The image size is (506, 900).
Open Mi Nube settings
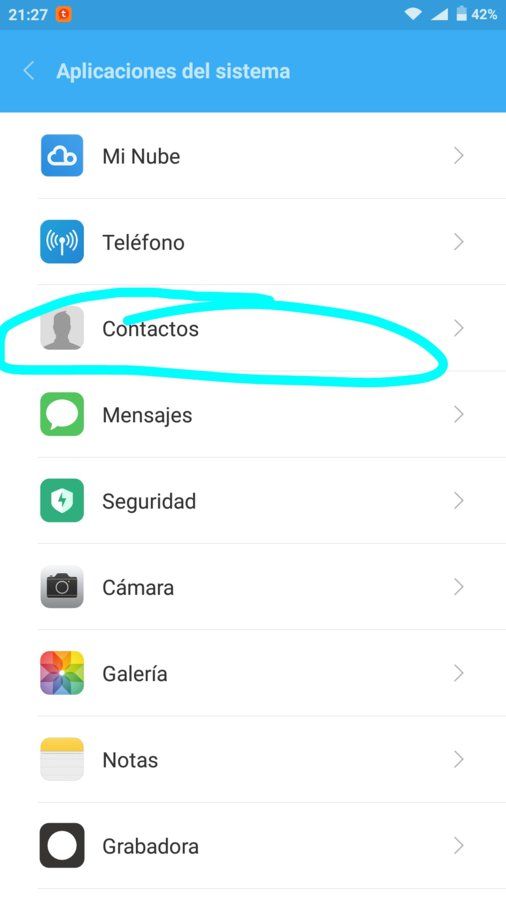253,156
